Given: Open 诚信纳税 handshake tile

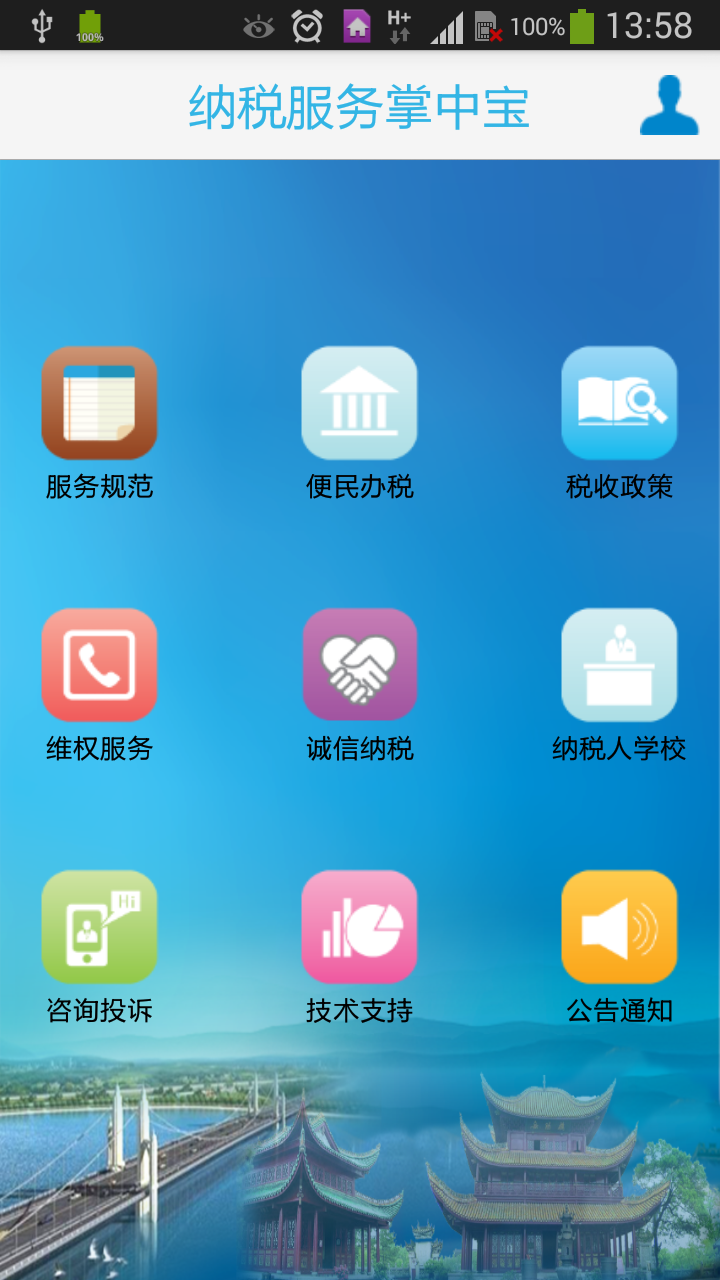Looking at the screenshot, I should click(x=359, y=665).
